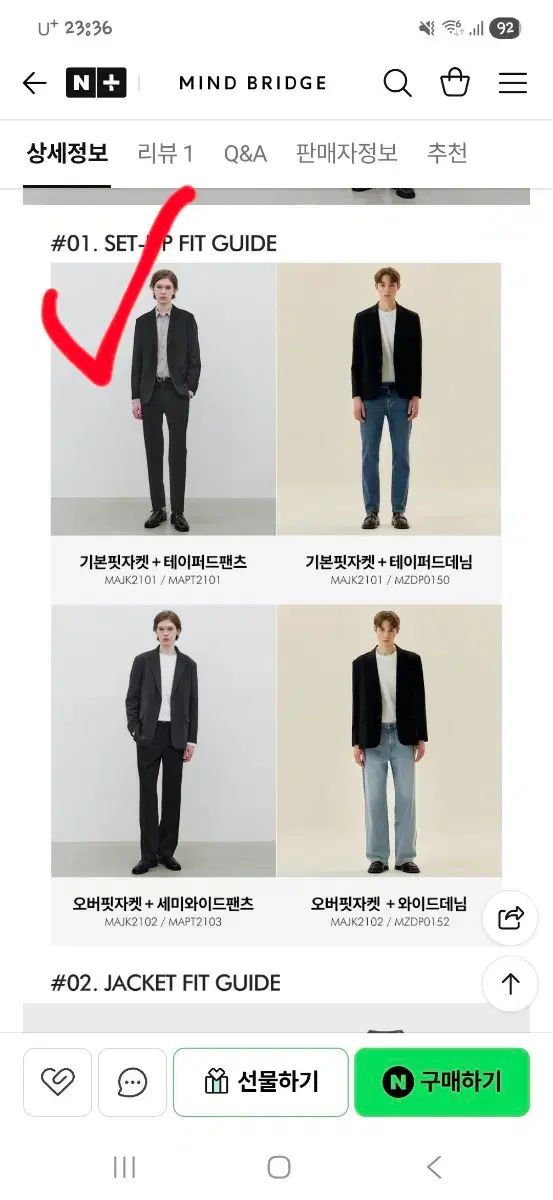553x1200 pixels.
Task: Jump back to top with arrow button
Action: (x=511, y=984)
